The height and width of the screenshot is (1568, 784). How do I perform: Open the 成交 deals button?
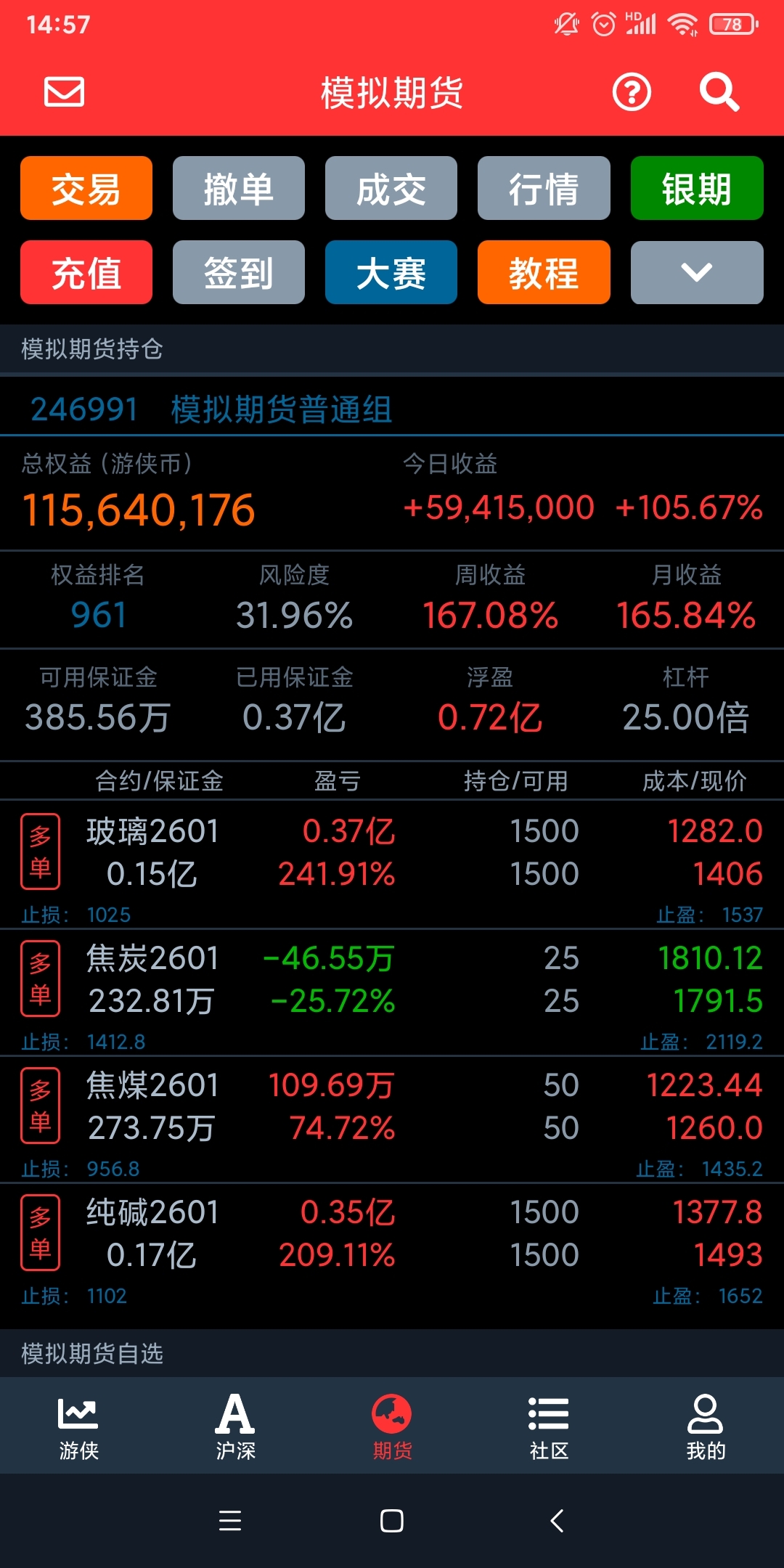(391, 188)
